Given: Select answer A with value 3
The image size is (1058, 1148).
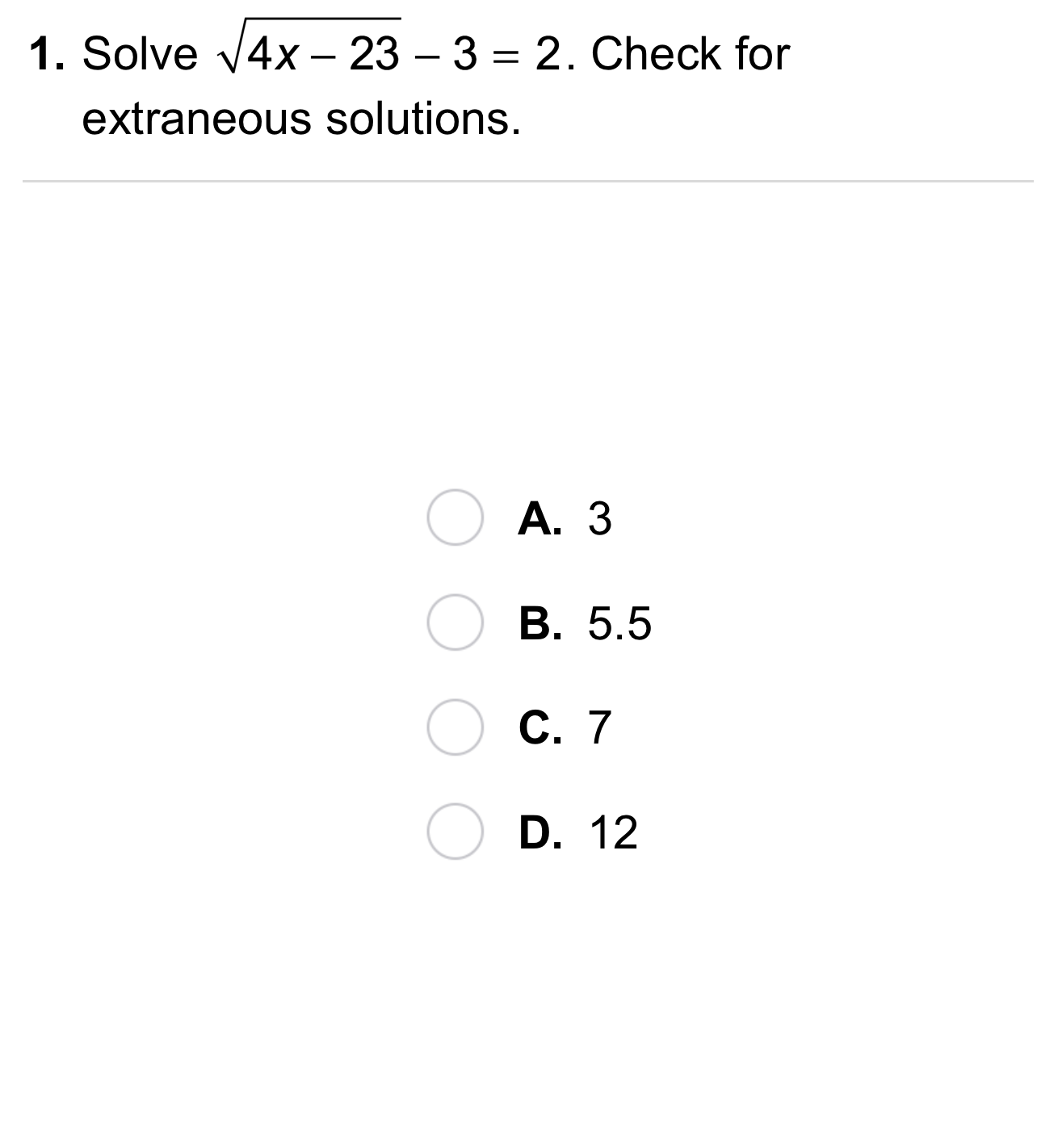Looking at the screenshot, I should 455,517.
